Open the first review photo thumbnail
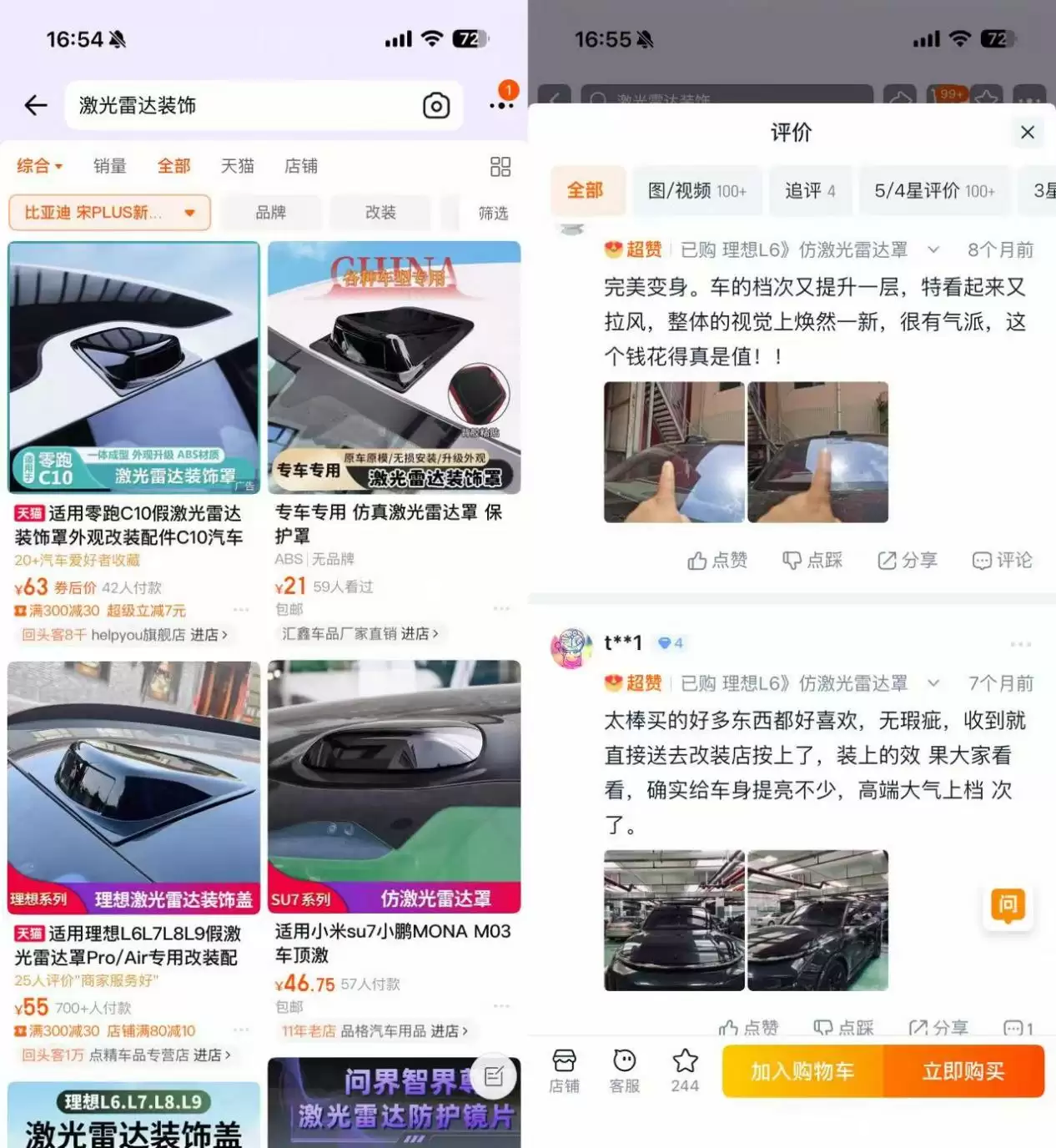Viewport: 1056px width, 1148px height. pyautogui.click(x=673, y=451)
